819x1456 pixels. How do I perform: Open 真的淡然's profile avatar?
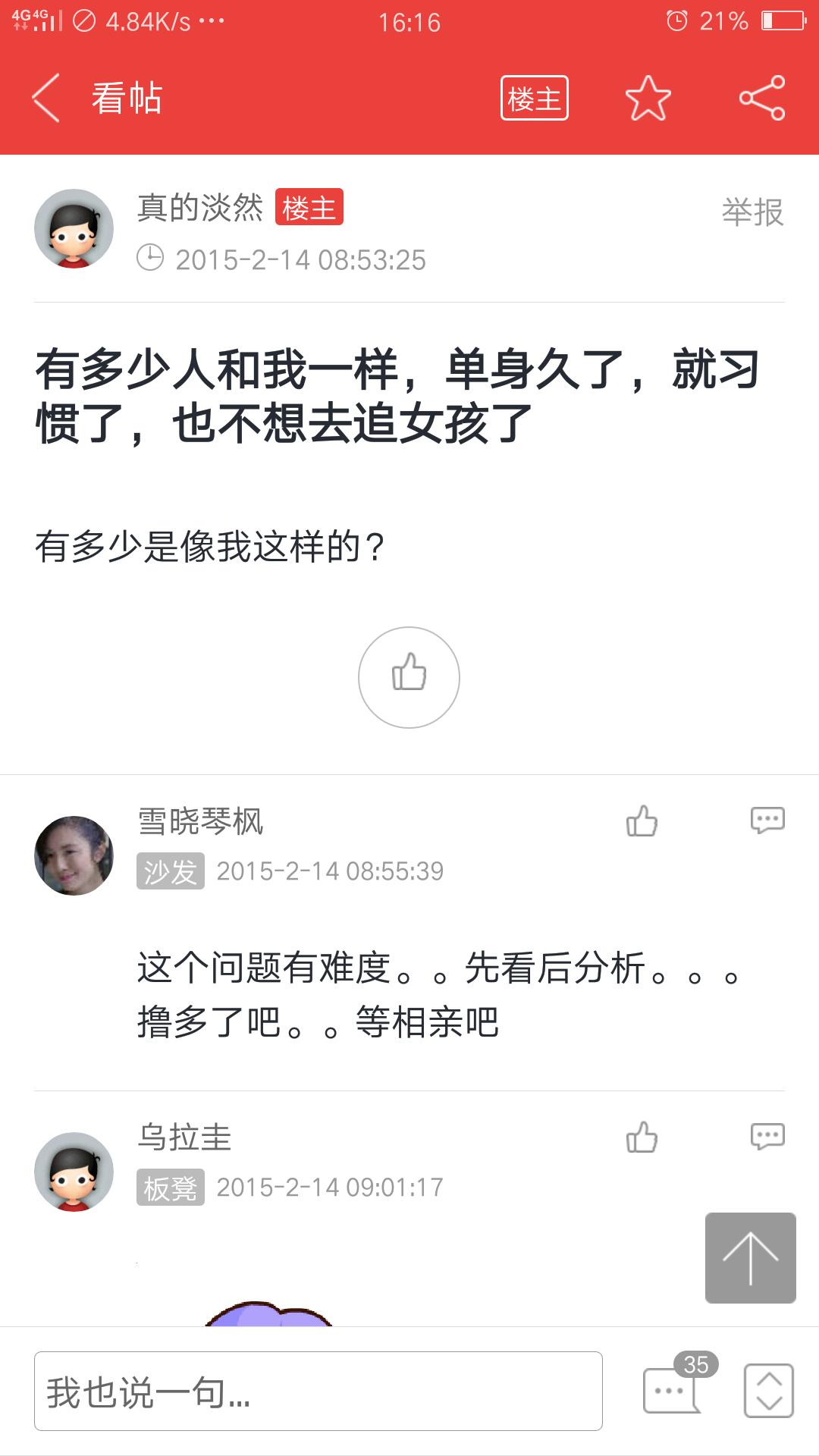74,228
